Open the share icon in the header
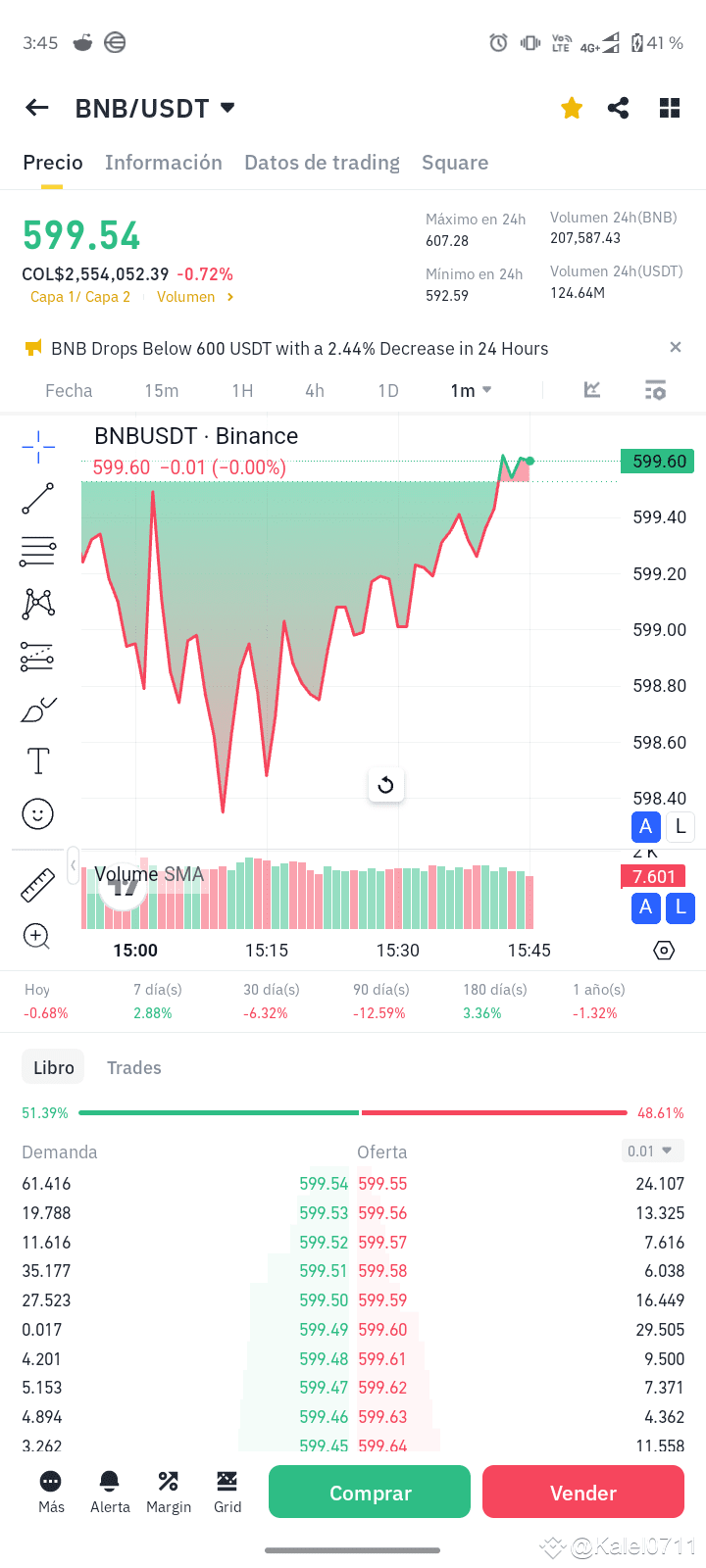The width and height of the screenshot is (706, 1568). 618,108
